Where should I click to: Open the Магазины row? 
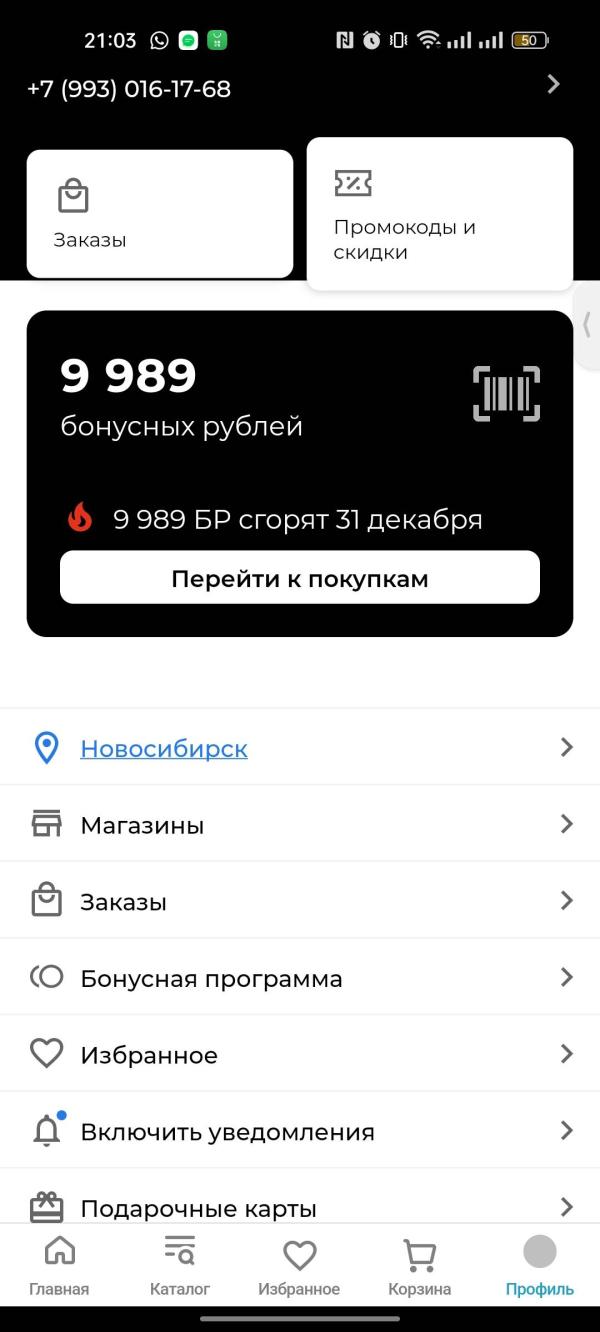click(300, 824)
